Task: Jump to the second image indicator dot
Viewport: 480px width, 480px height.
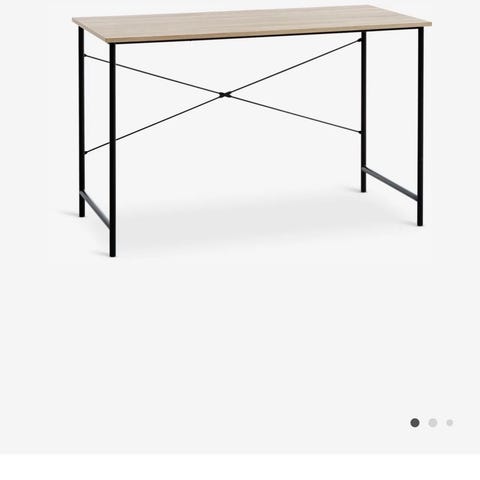Action: pos(433,423)
